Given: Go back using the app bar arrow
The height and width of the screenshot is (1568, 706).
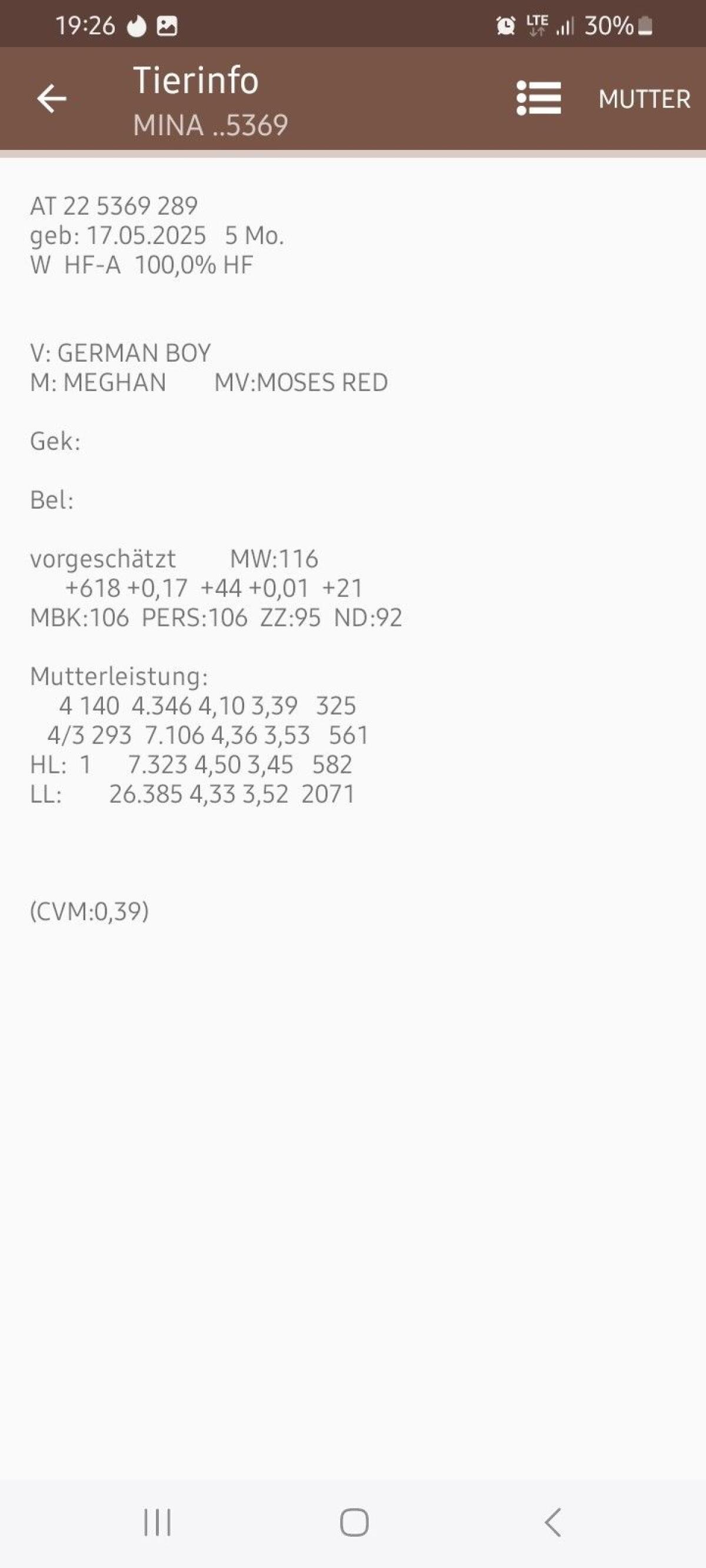Looking at the screenshot, I should click(51, 99).
